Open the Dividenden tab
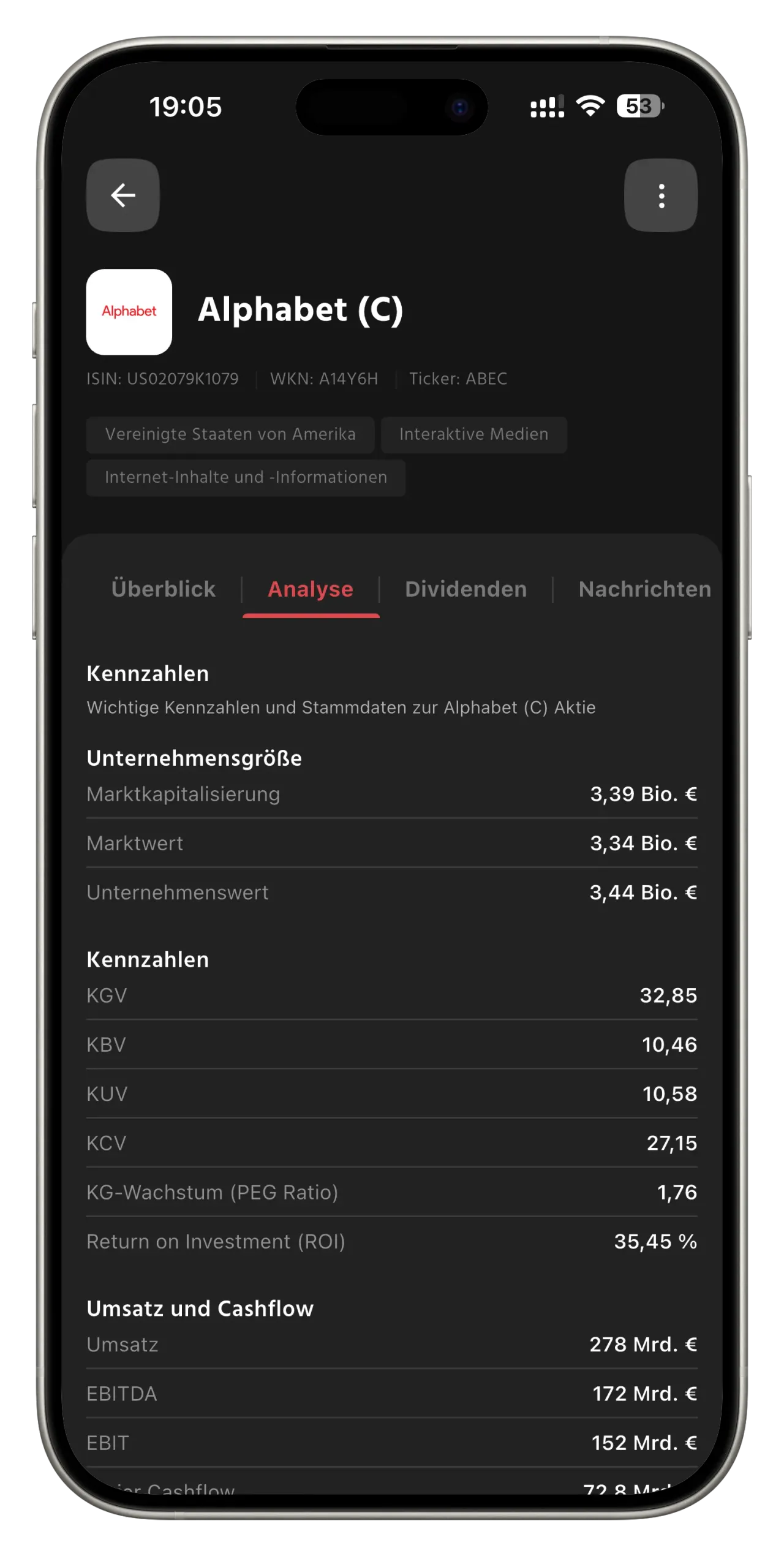 (466, 589)
